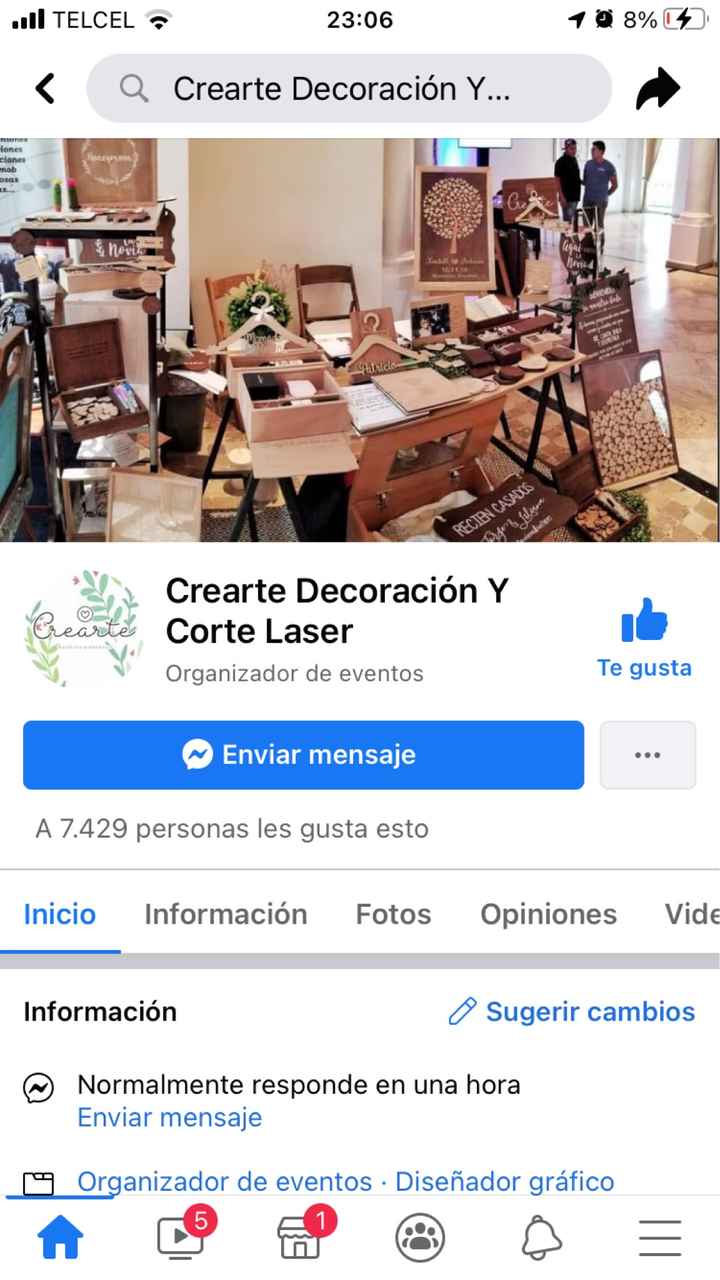720x1280 pixels.
Task: Go to the Facebook home feed
Action: pyautogui.click(x=60, y=1240)
